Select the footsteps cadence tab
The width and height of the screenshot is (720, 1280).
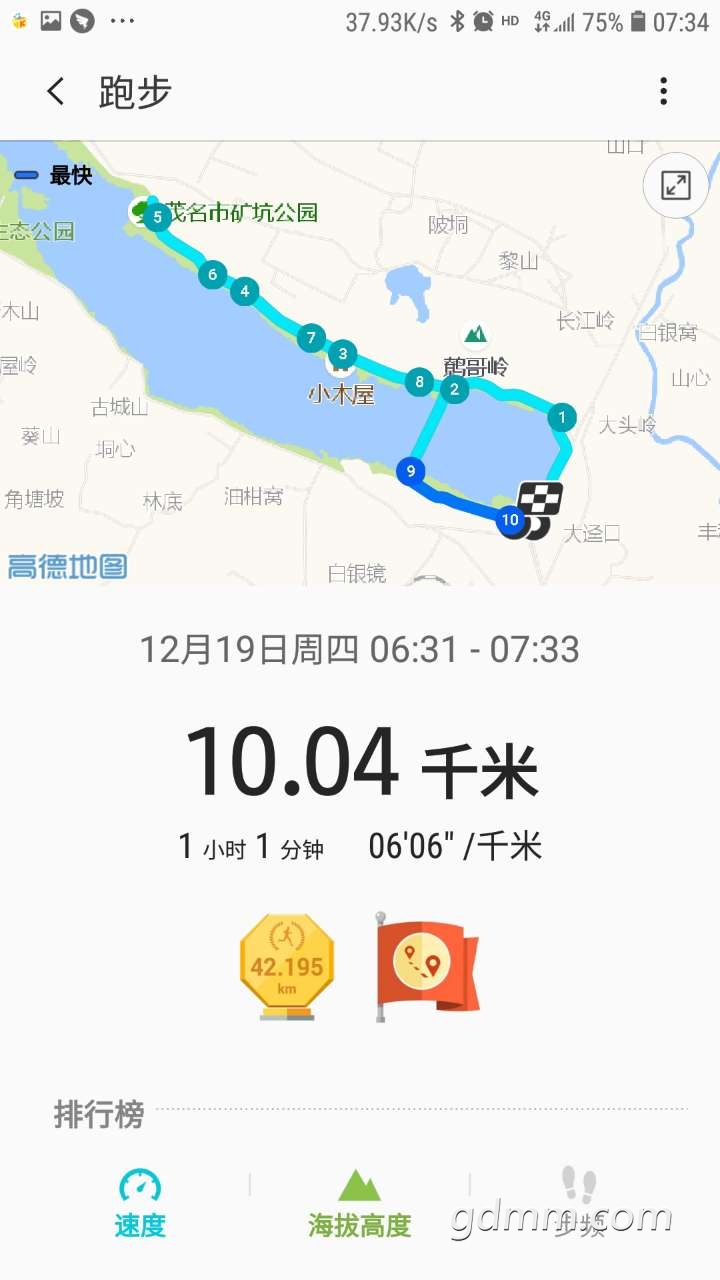[x=579, y=1202]
